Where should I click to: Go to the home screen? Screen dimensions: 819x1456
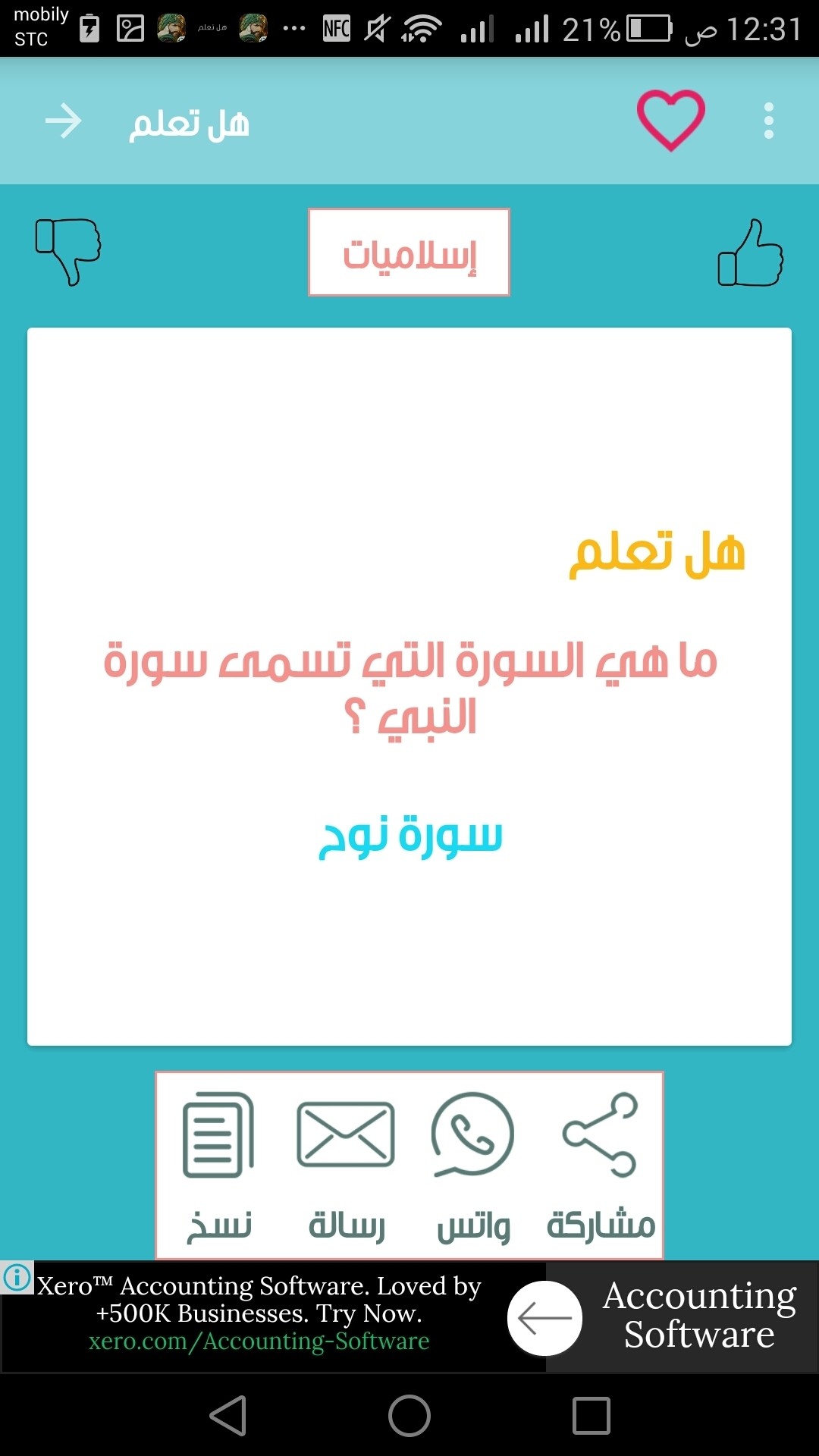[x=409, y=1416]
